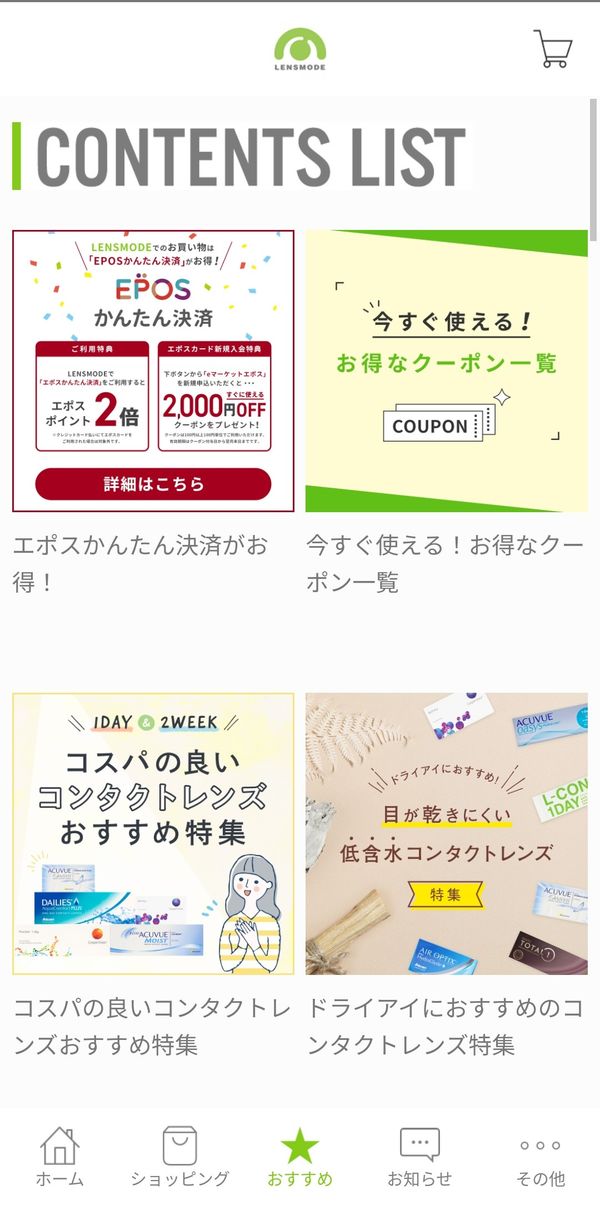Open the お知らせ tab
Viewport: 600px width, 1211px height.
click(420, 1157)
